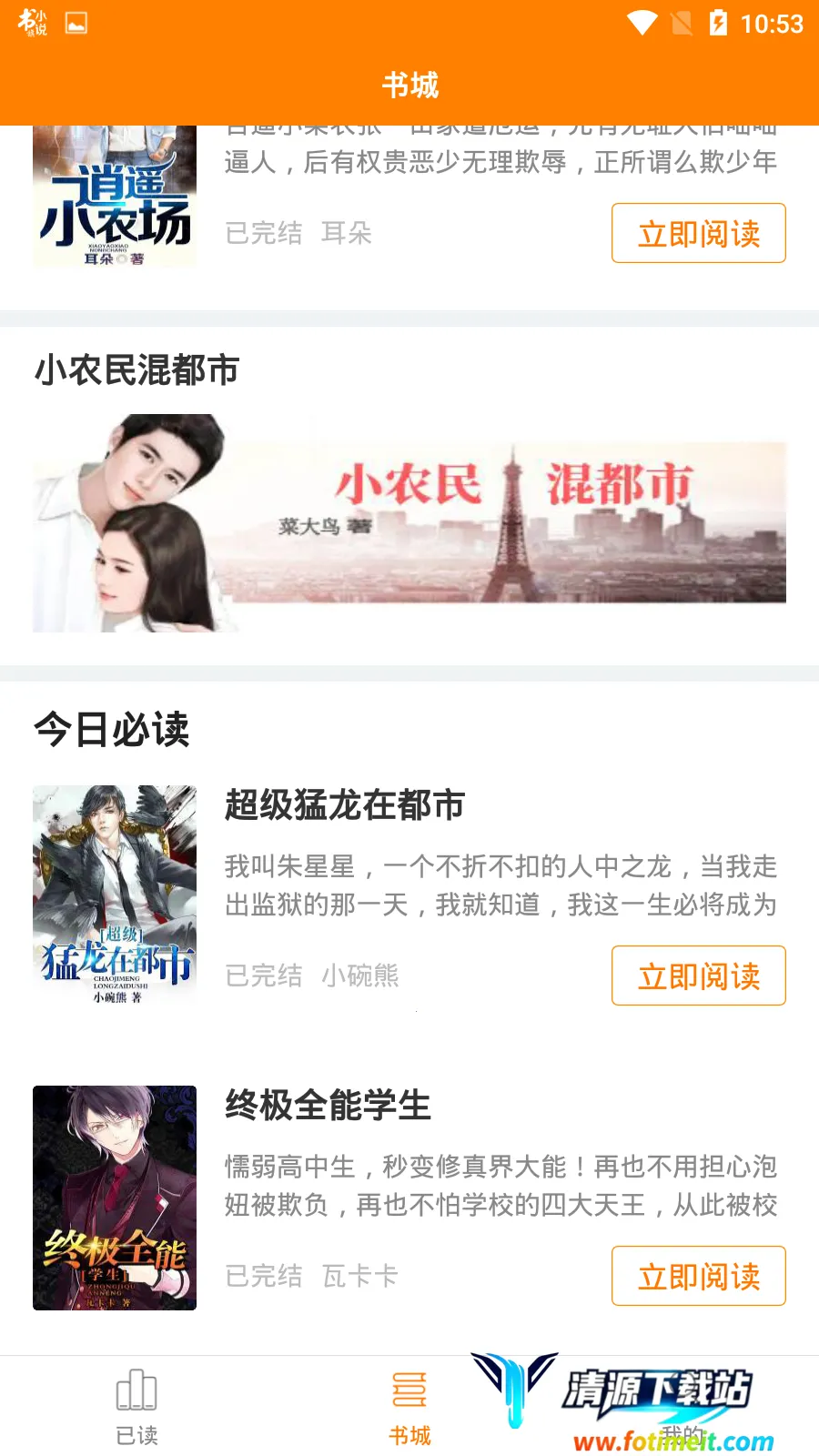Tap 立即阅读 for the 耳朵 book
The width and height of the screenshot is (819, 1456).
tap(698, 234)
